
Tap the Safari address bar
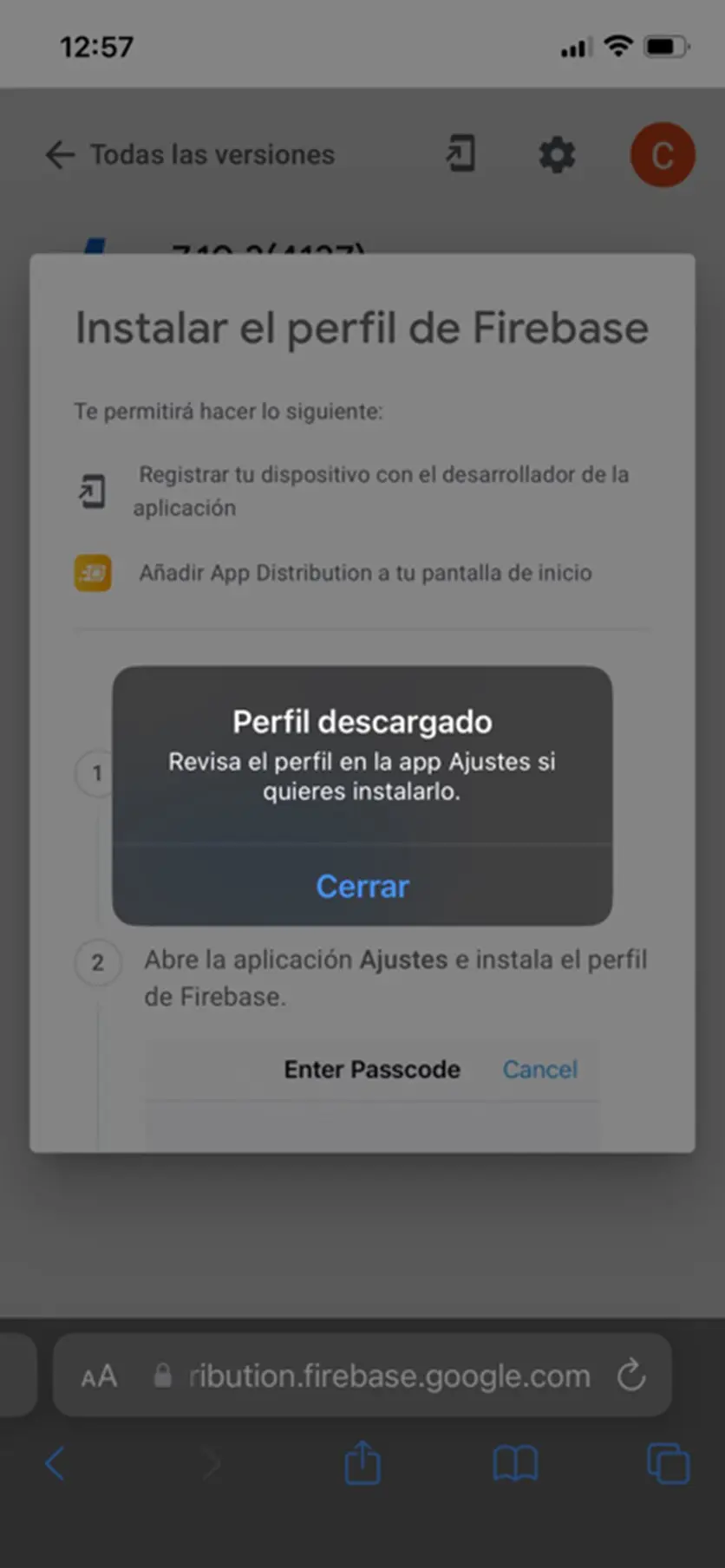click(389, 1376)
